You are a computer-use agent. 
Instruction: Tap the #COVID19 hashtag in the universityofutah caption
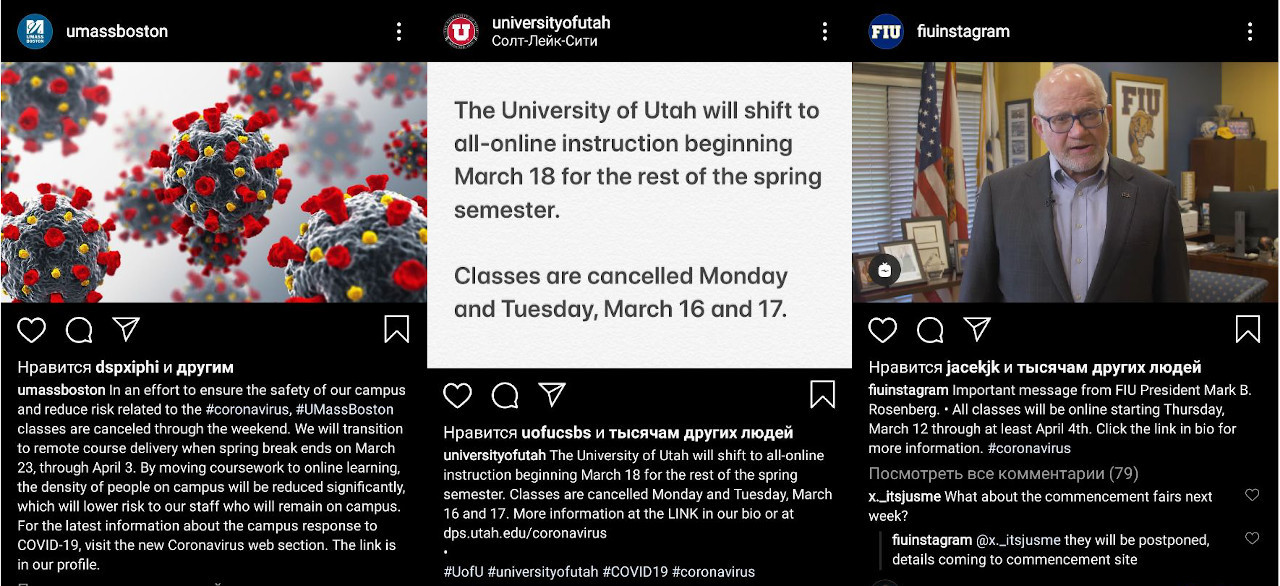pos(634,572)
